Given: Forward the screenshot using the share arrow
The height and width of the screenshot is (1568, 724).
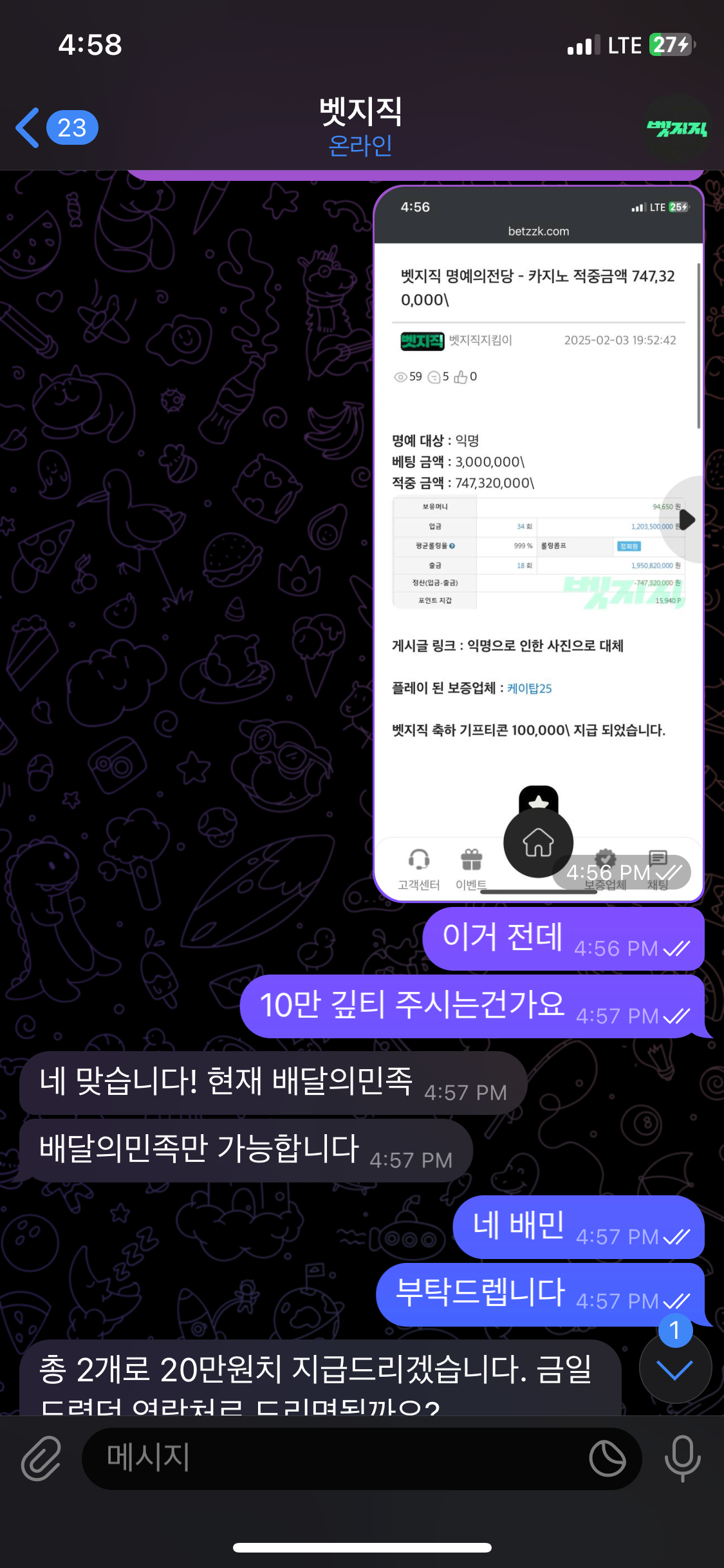Looking at the screenshot, I should 686,519.
